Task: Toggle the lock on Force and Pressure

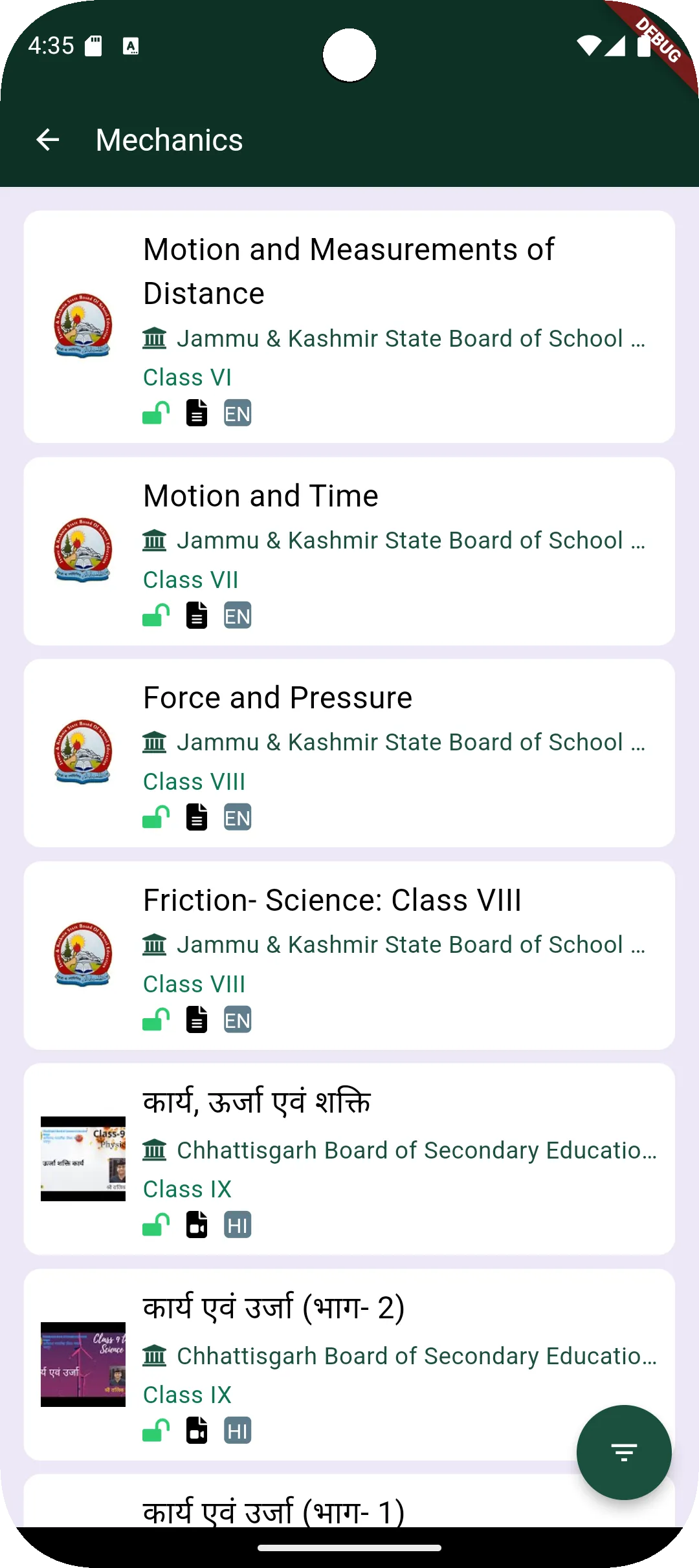Action: [x=155, y=817]
